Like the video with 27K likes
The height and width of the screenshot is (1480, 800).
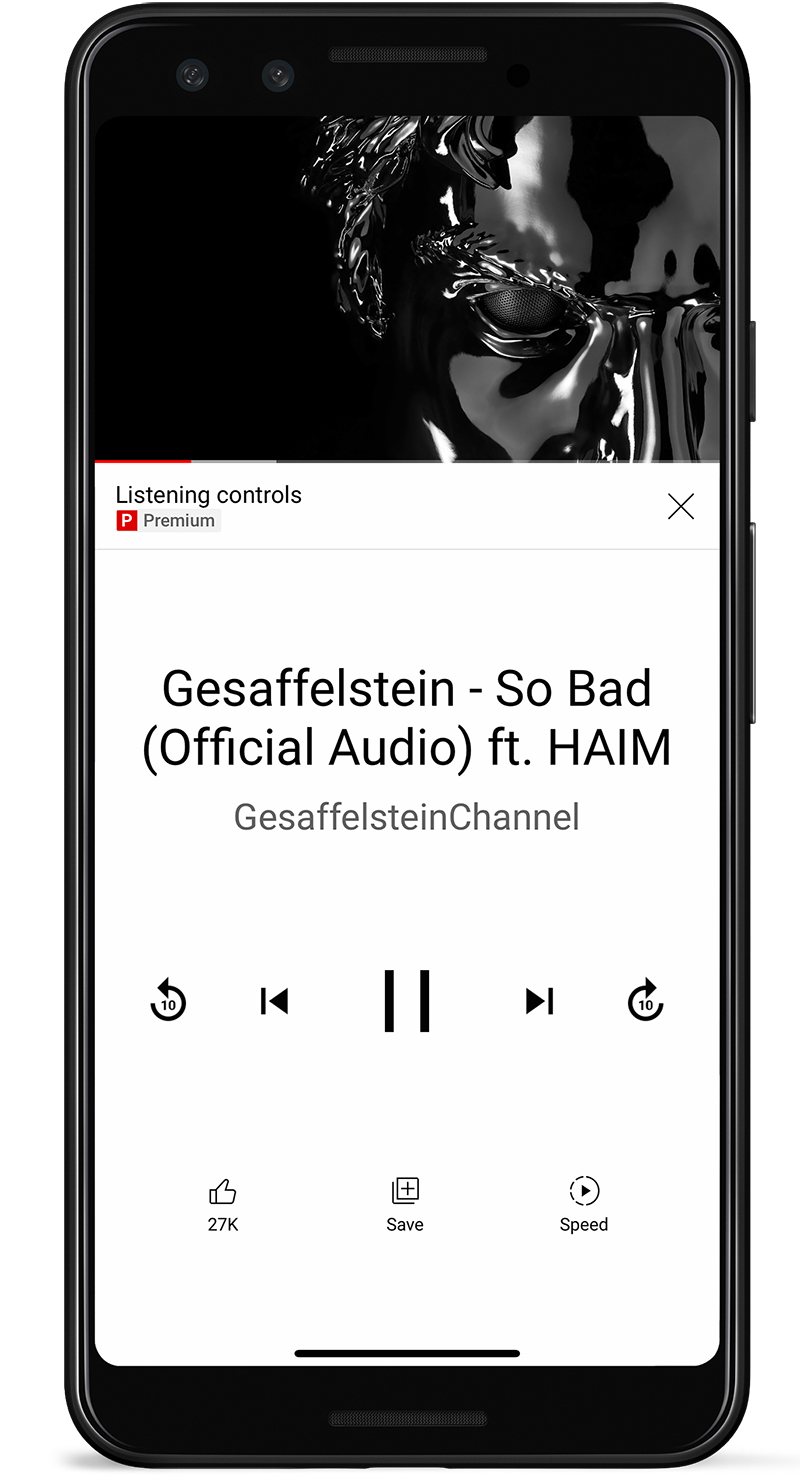coord(223,1203)
